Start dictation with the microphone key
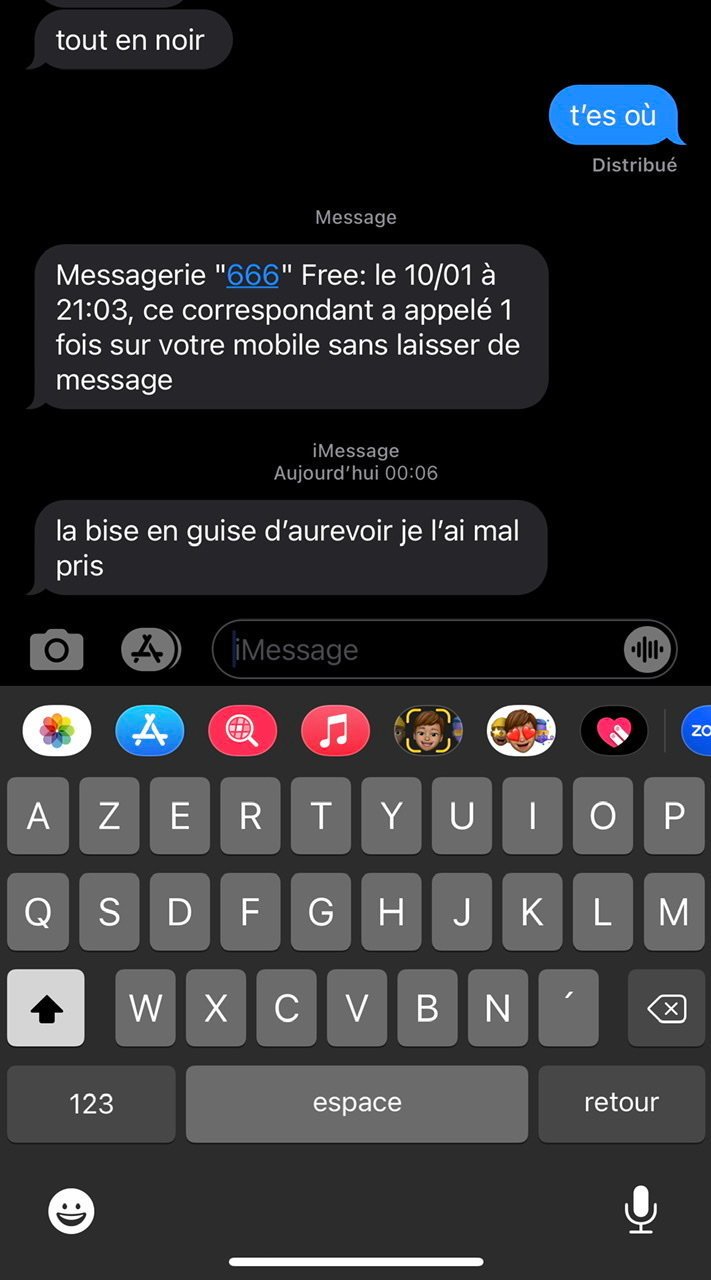Screen dimensions: 711x1280 [640, 1210]
